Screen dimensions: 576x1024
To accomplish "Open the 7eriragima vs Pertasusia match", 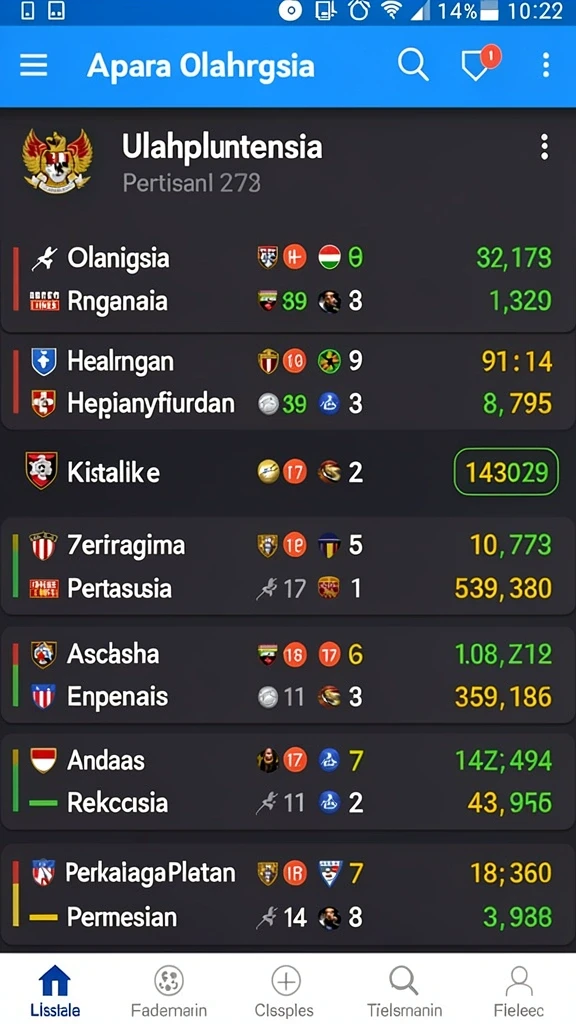I will point(288,566).
